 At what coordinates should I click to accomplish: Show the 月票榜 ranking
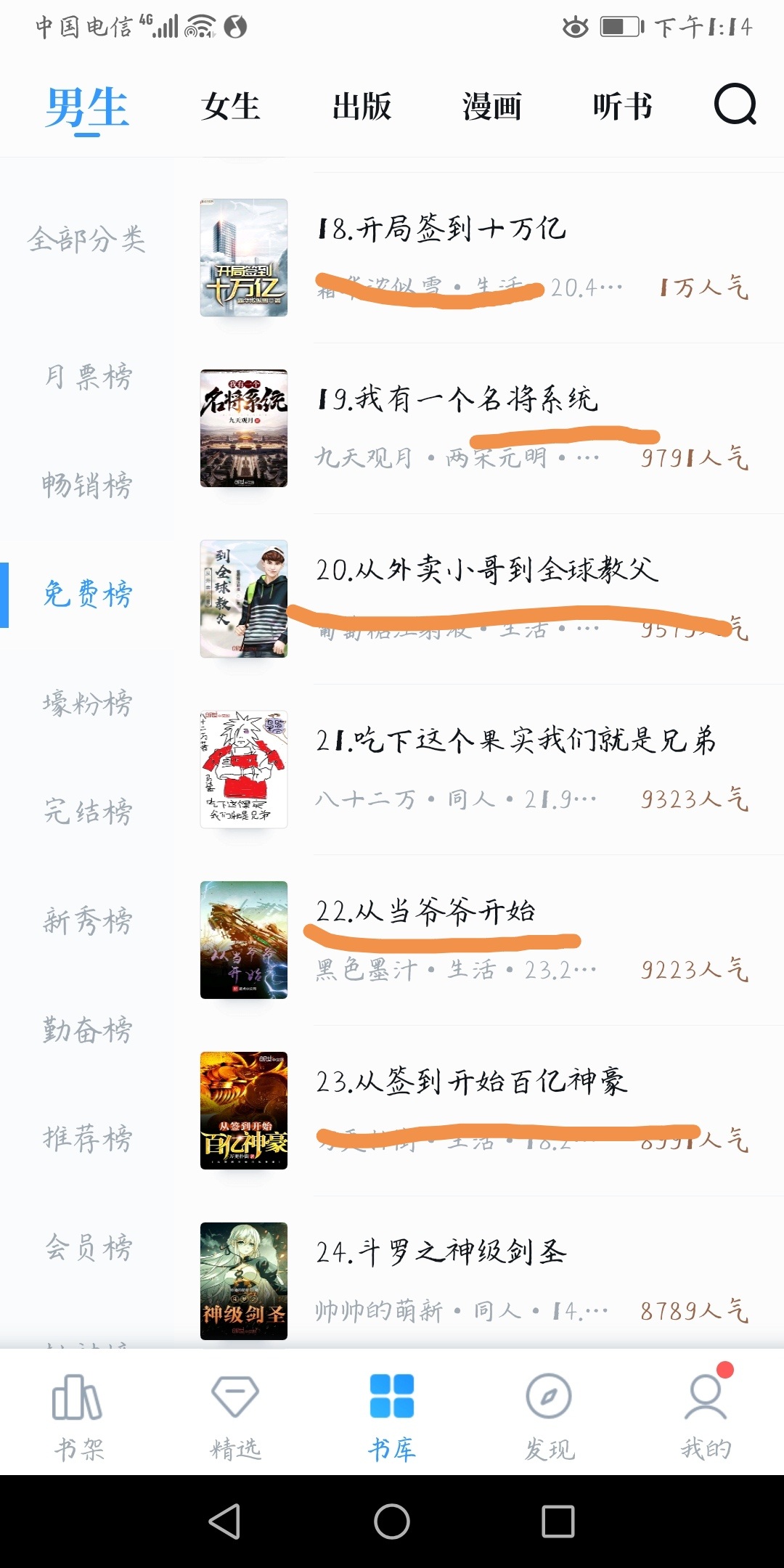pyautogui.click(x=88, y=377)
